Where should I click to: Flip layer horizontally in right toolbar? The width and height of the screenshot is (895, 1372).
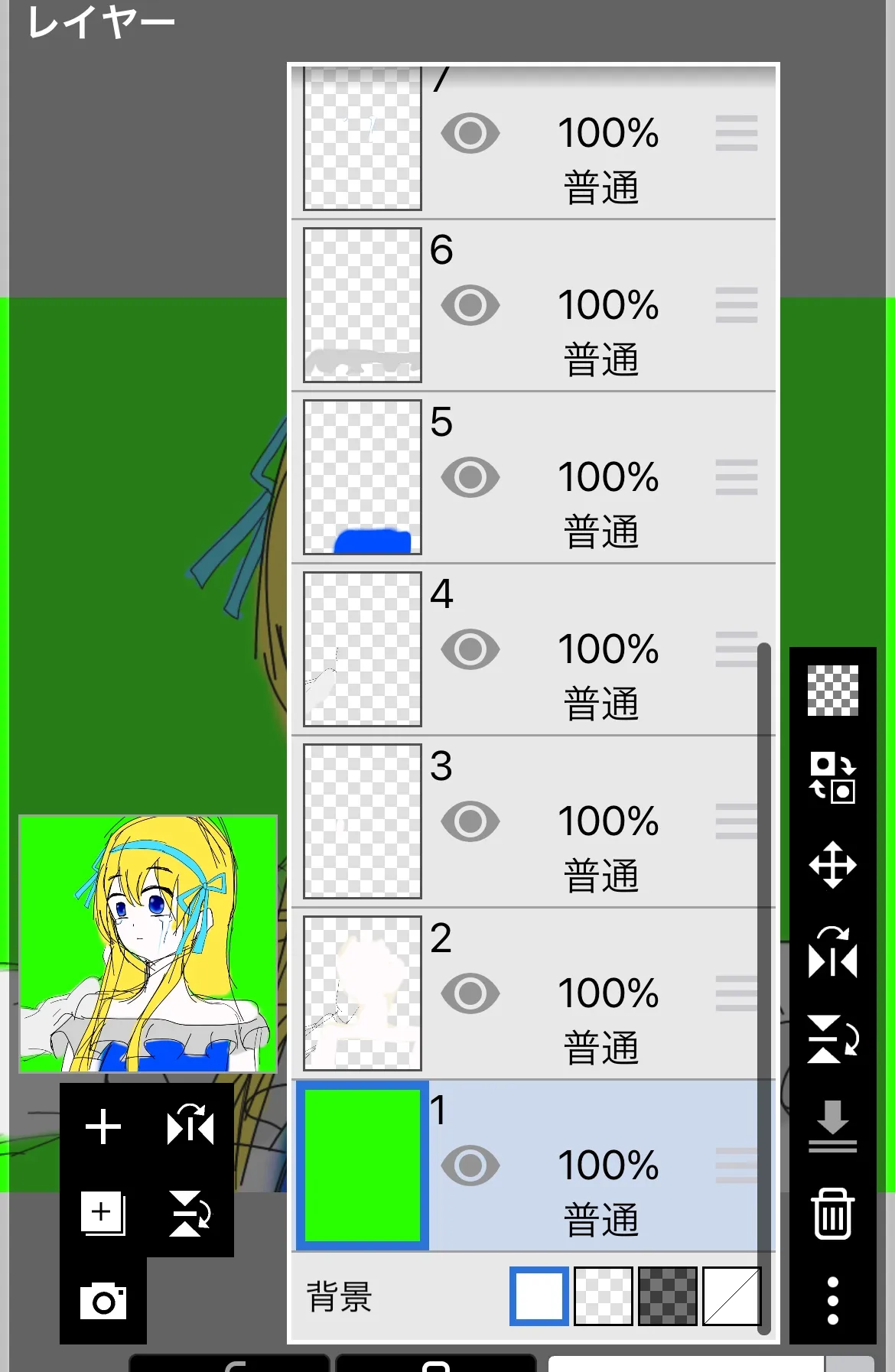[832, 952]
